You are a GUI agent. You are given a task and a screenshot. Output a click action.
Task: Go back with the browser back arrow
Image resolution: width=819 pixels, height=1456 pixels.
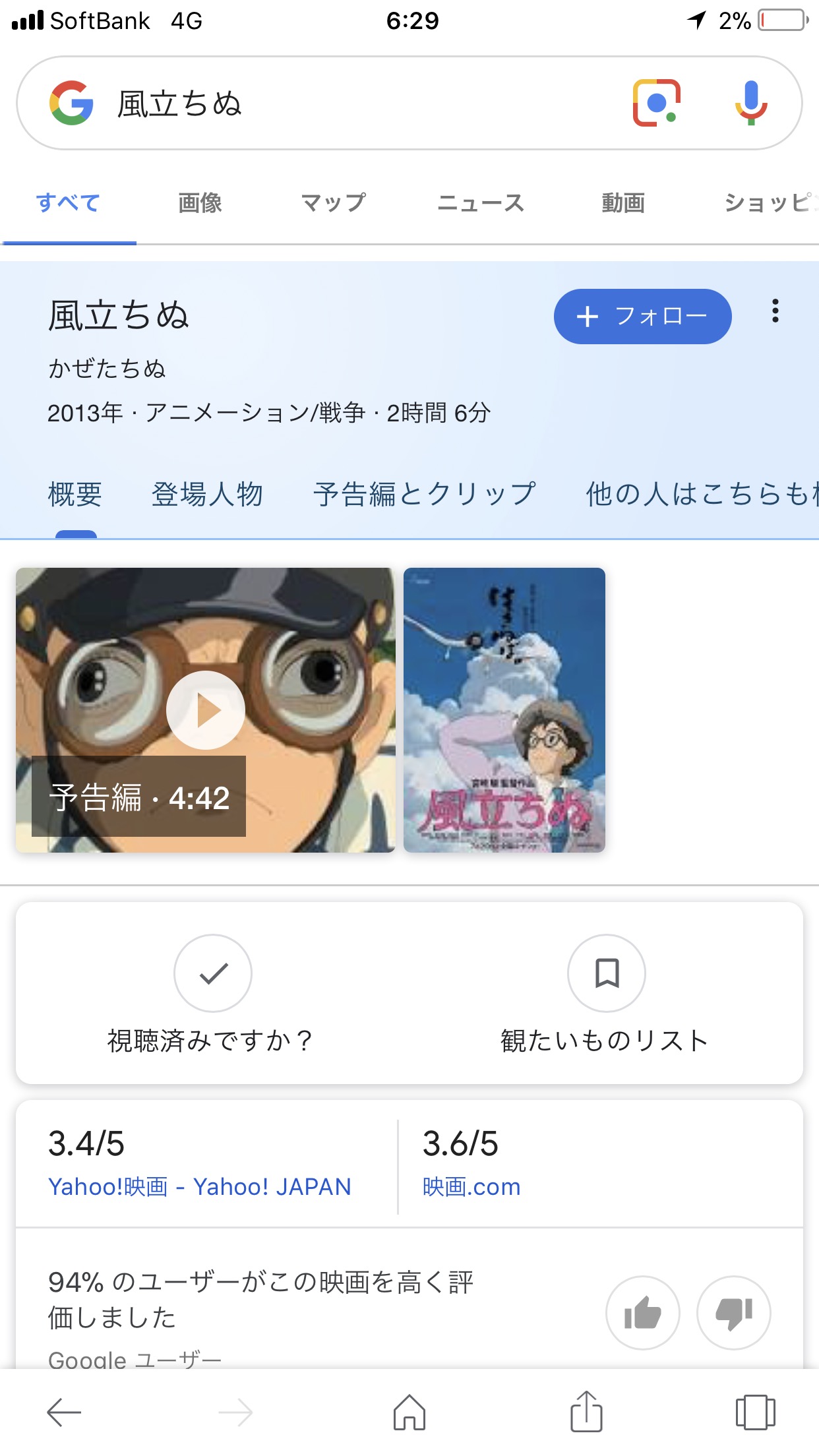click(x=64, y=1412)
